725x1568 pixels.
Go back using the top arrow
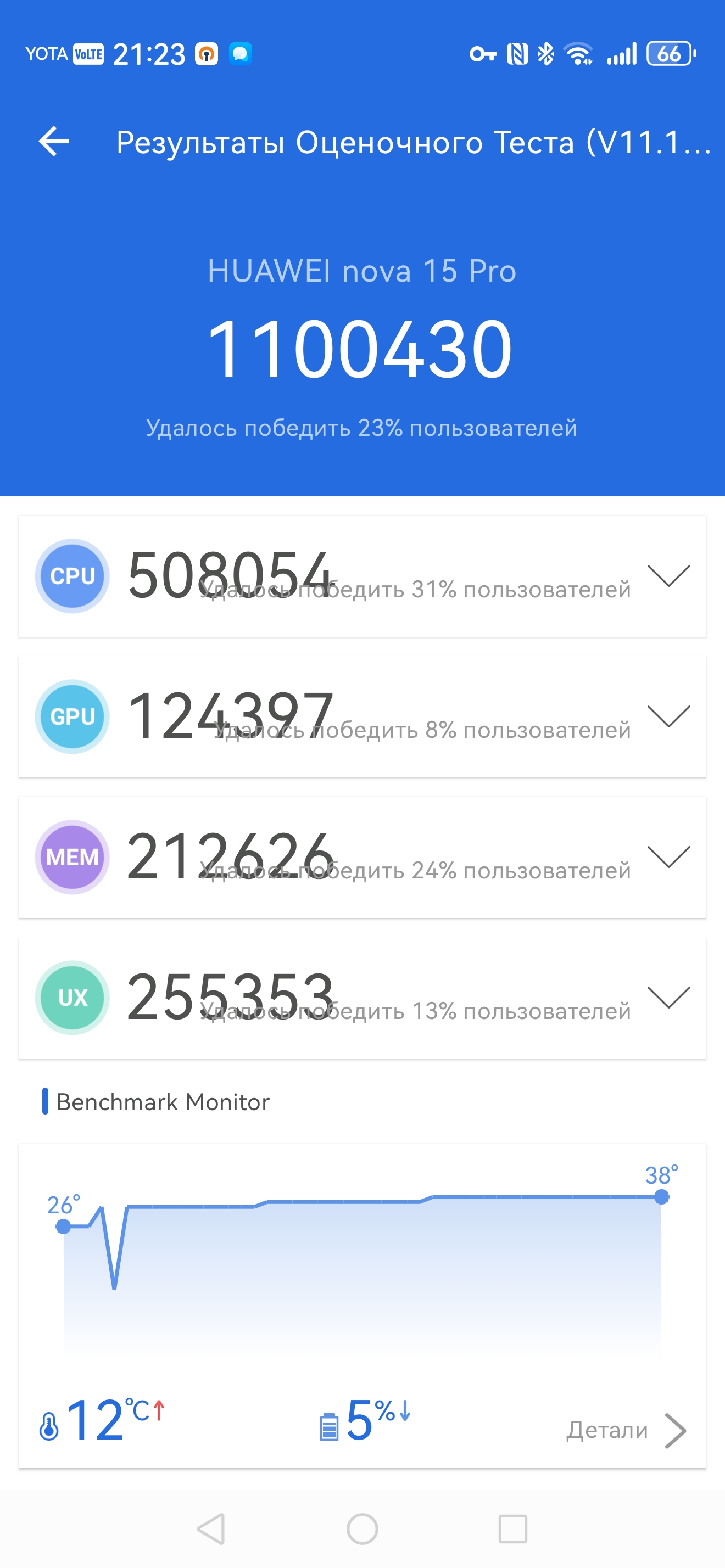click(54, 142)
